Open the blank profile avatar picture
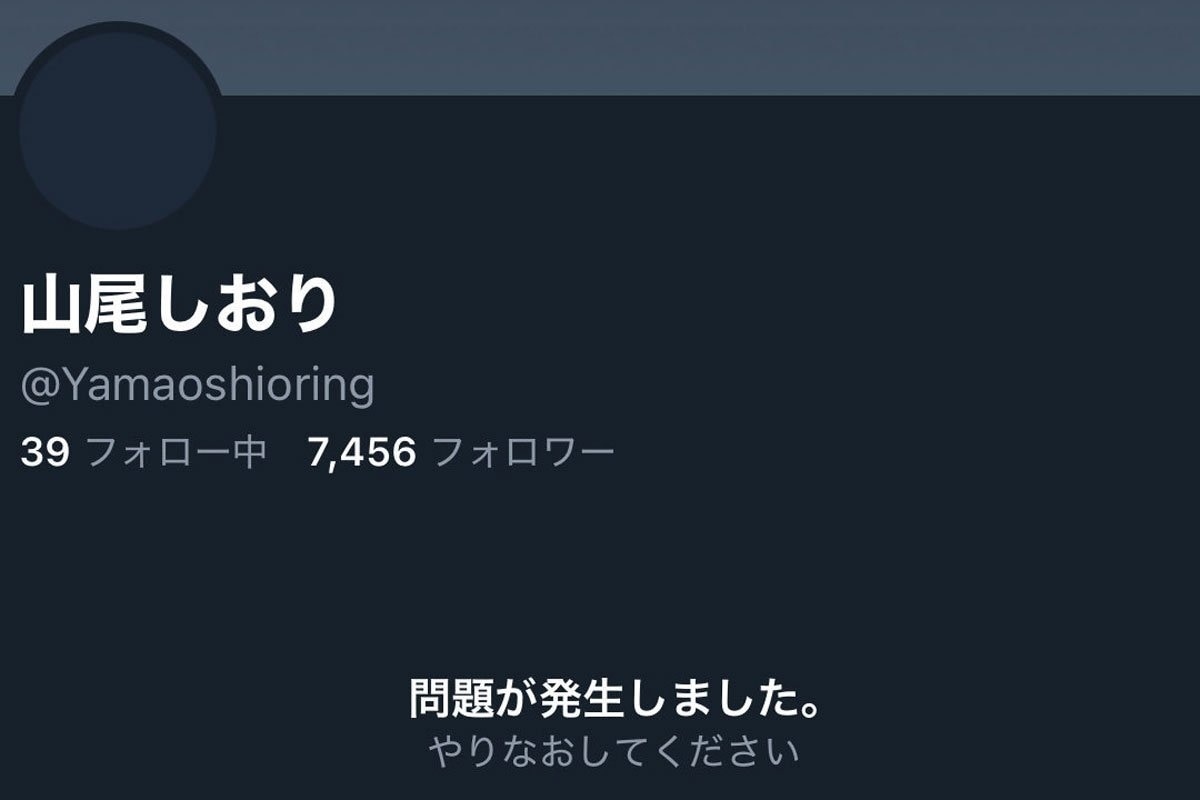This screenshot has height=800, width=1200. pyautogui.click(x=118, y=130)
